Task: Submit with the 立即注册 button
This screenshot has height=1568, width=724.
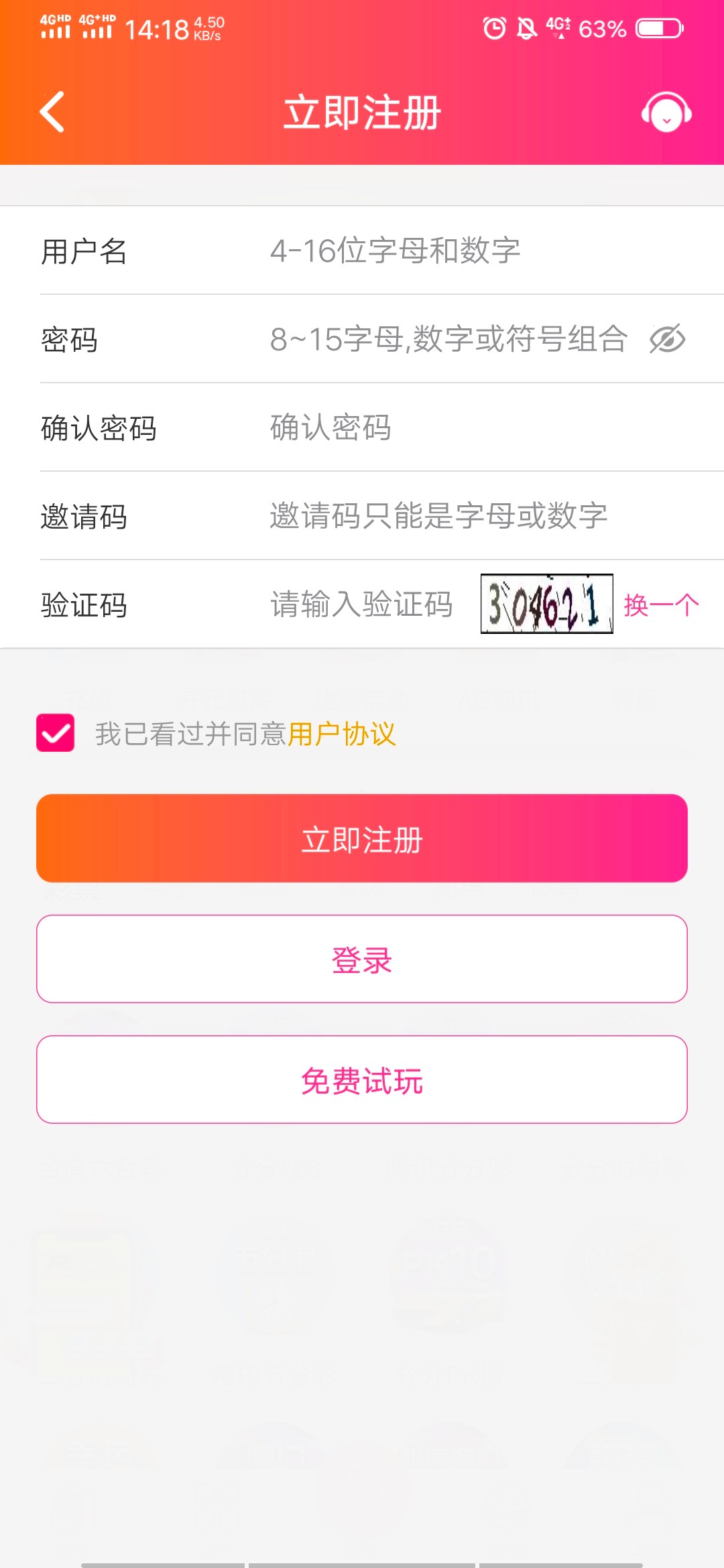Action: 362,838
